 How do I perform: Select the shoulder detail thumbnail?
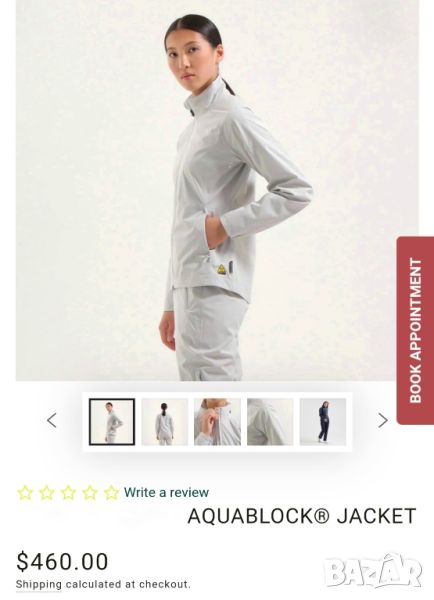(x=270, y=422)
